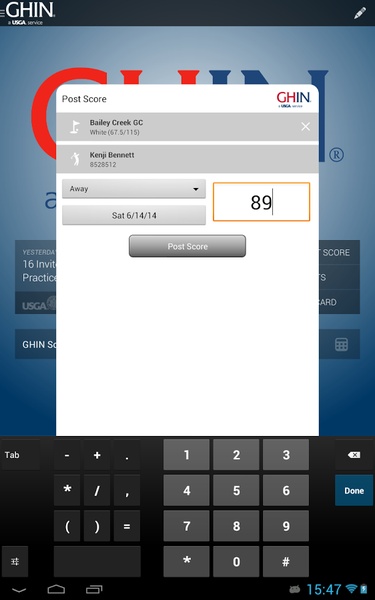This screenshot has height=600, width=375.
Task: Hit Done on the keyboard
Action: coord(354,491)
